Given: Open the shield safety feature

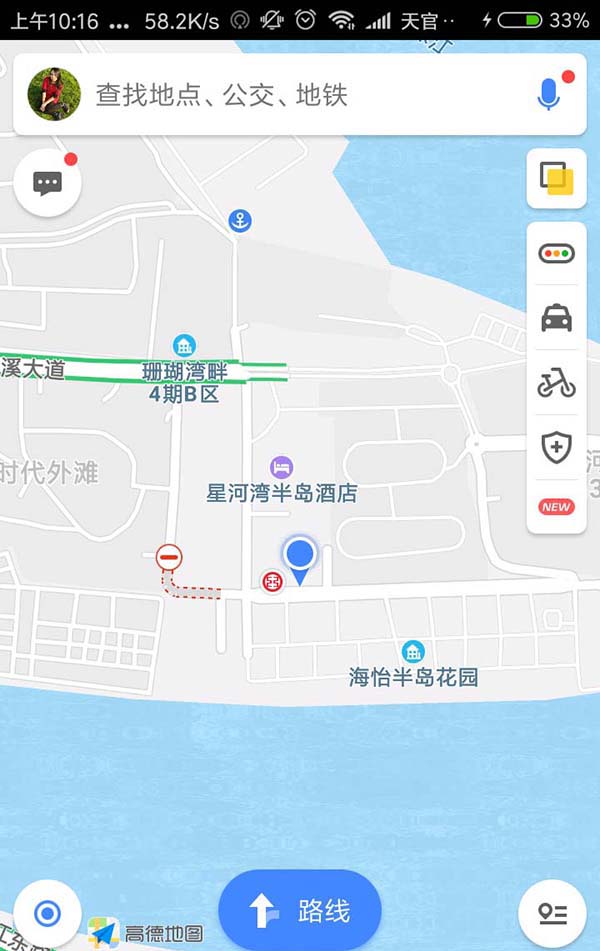Looking at the screenshot, I should (556, 446).
